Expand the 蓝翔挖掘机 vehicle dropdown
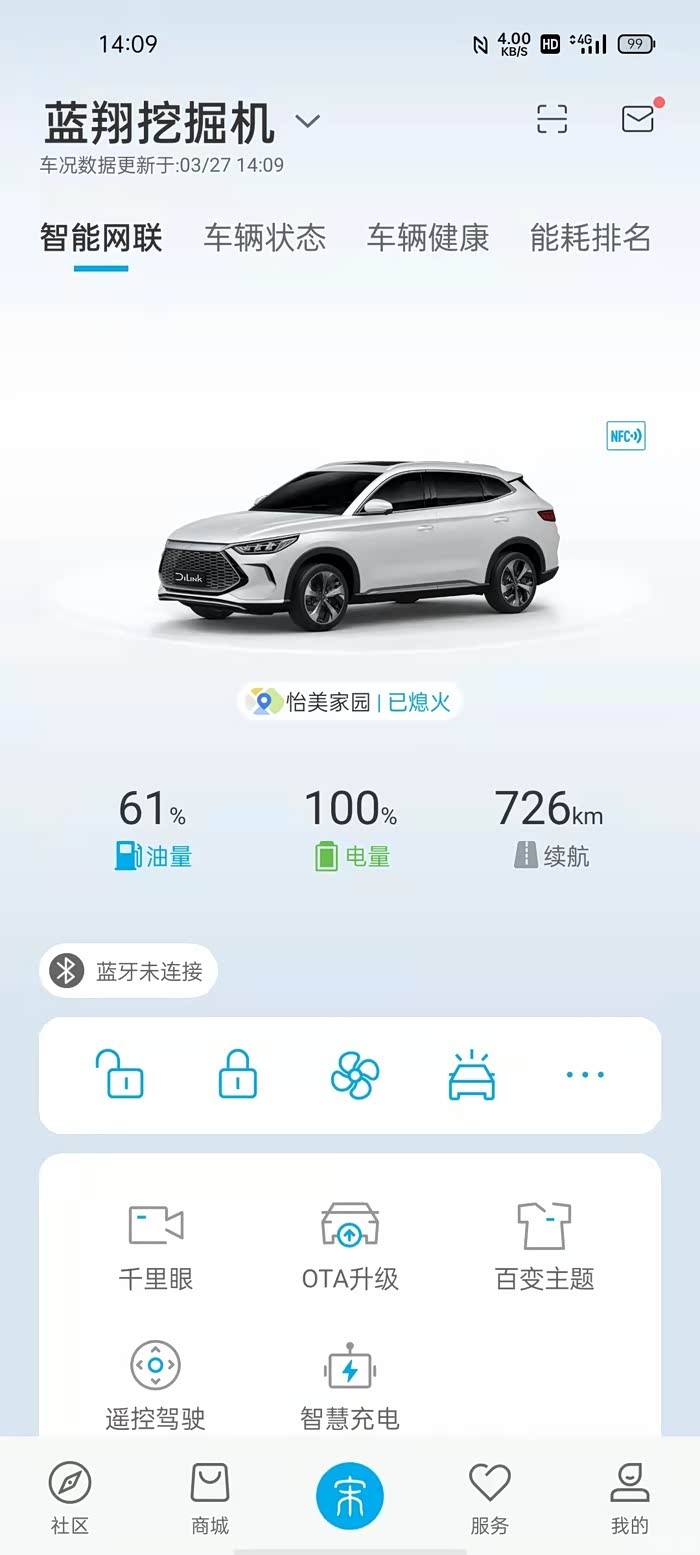Viewport: 700px width, 1555px height. (x=307, y=122)
